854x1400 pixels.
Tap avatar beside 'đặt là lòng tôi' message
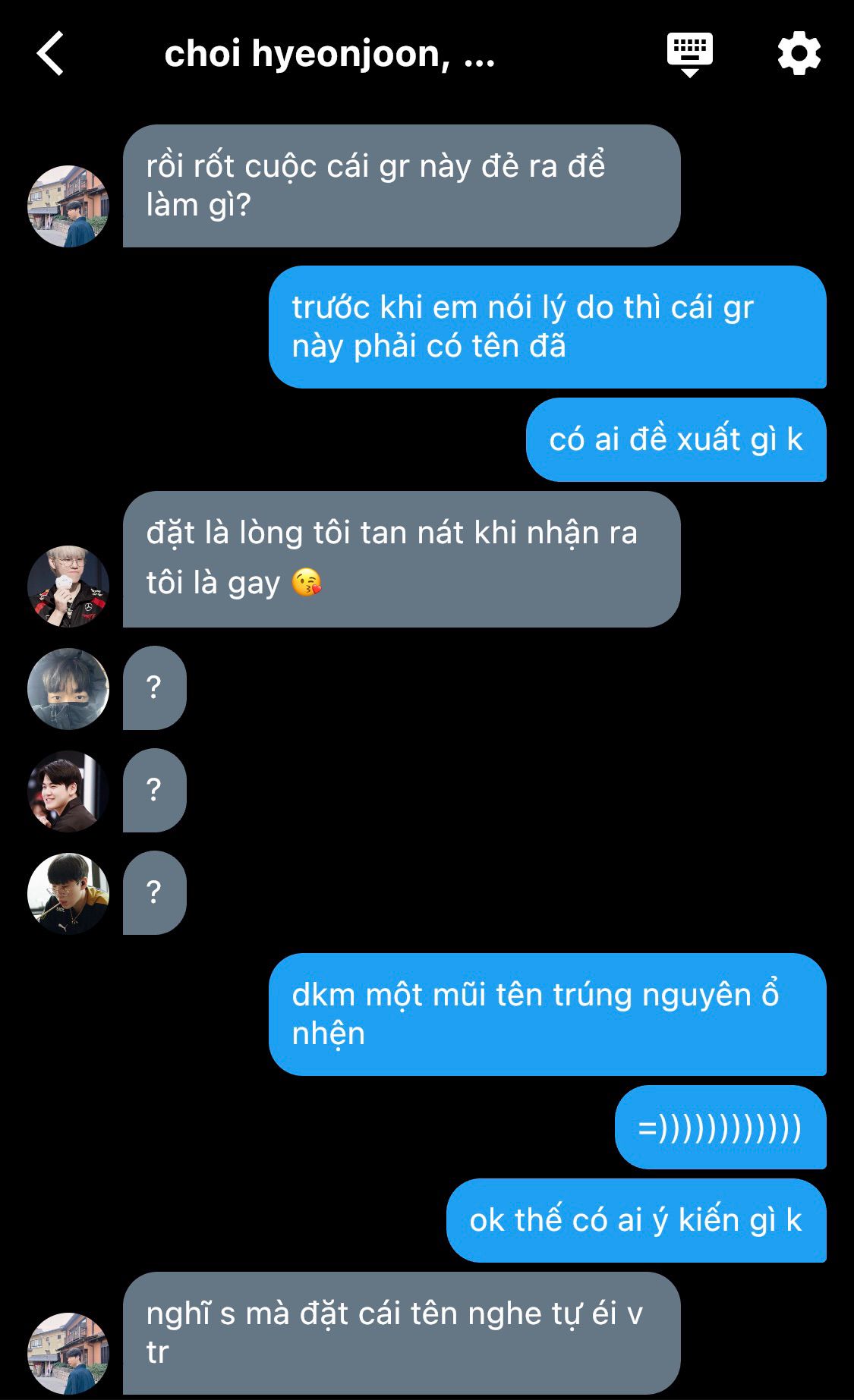pyautogui.click(x=68, y=586)
